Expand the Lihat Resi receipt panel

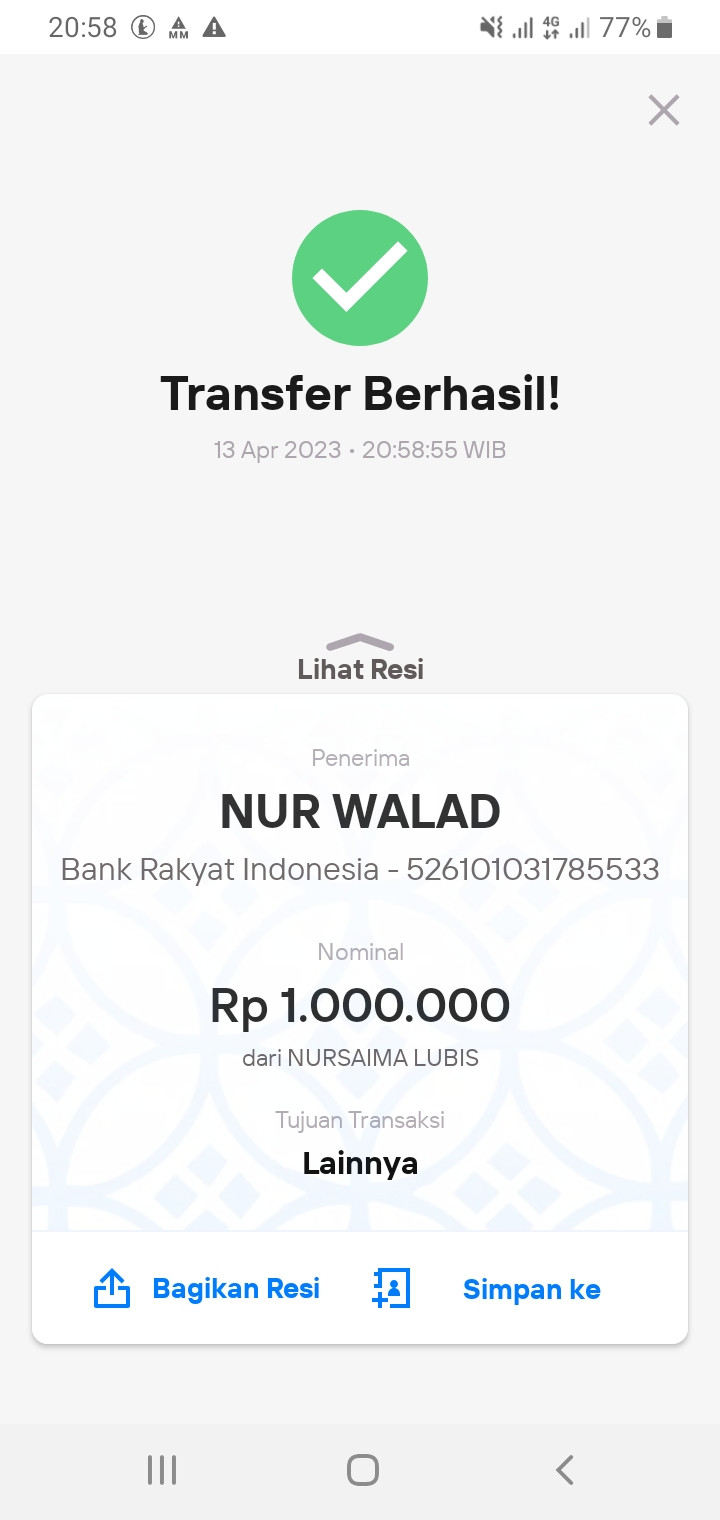[360, 658]
